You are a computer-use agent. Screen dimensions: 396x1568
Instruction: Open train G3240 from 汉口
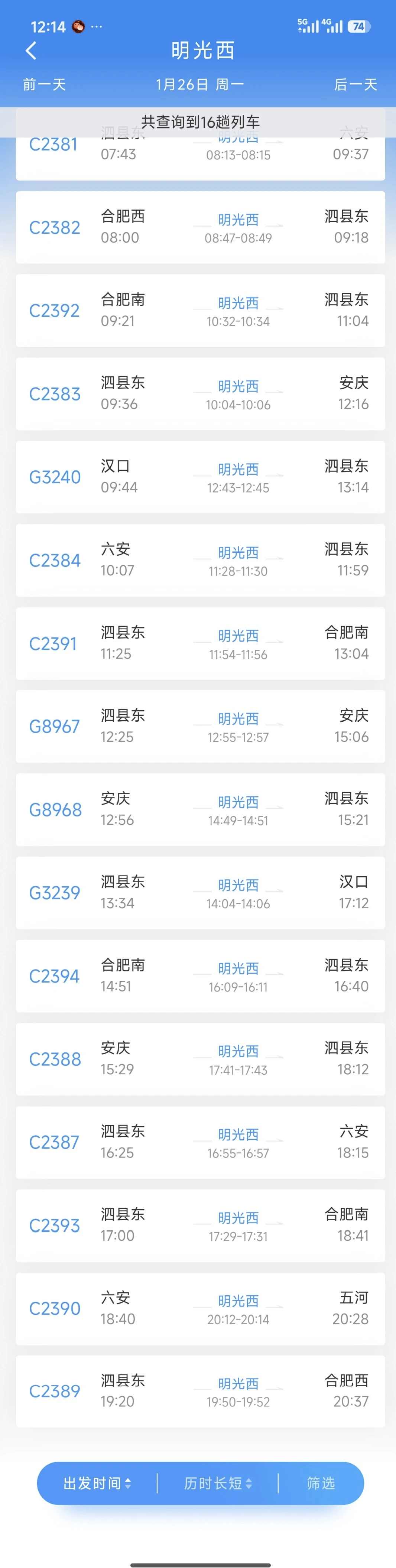(x=200, y=477)
